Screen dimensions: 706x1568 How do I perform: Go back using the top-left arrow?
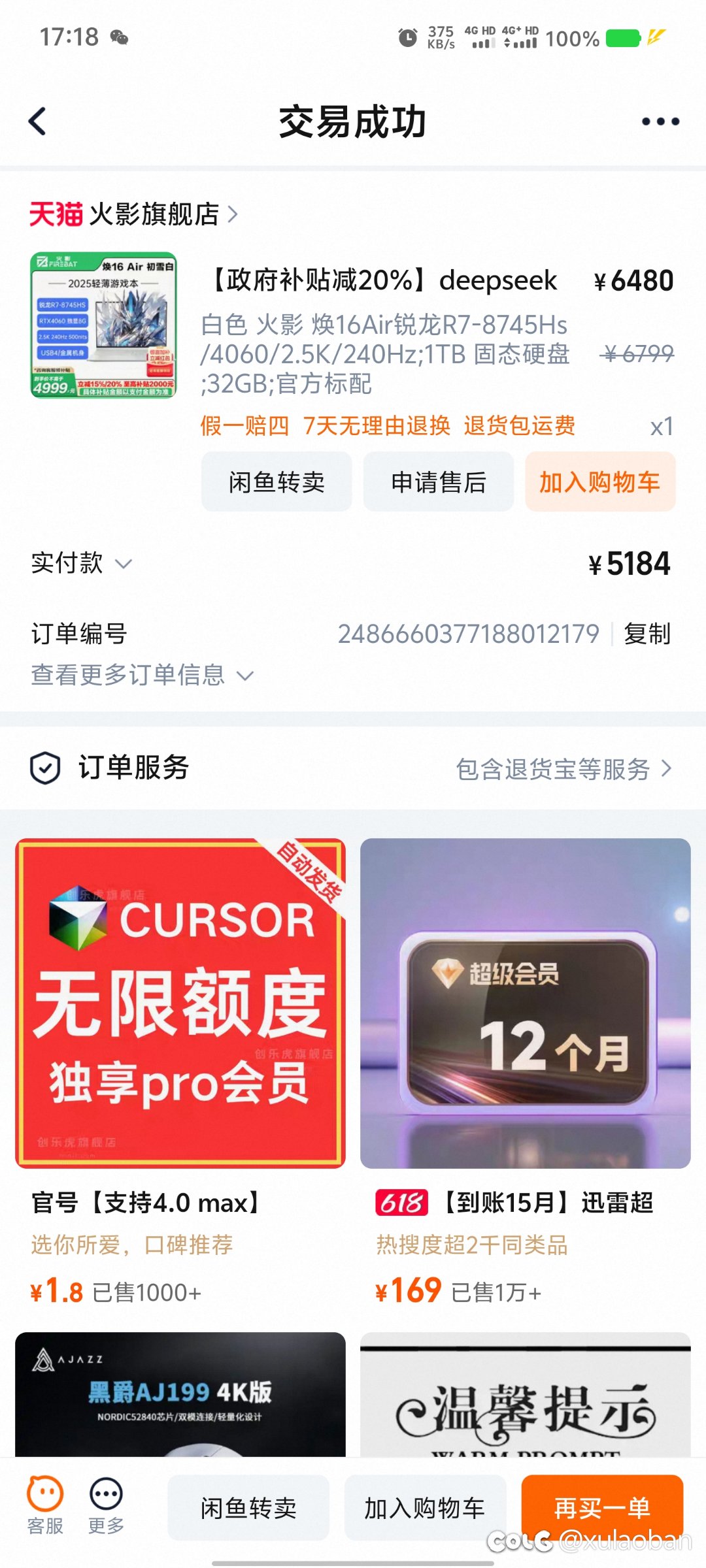38,122
